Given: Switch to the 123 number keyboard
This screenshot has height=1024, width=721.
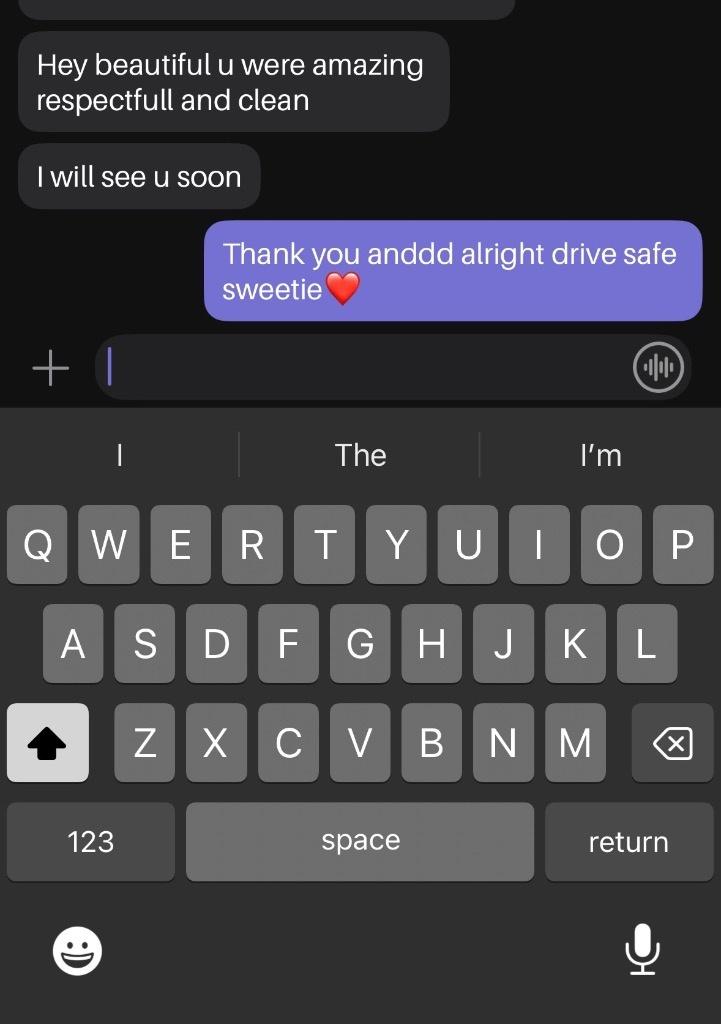Looking at the screenshot, I should click(91, 841).
